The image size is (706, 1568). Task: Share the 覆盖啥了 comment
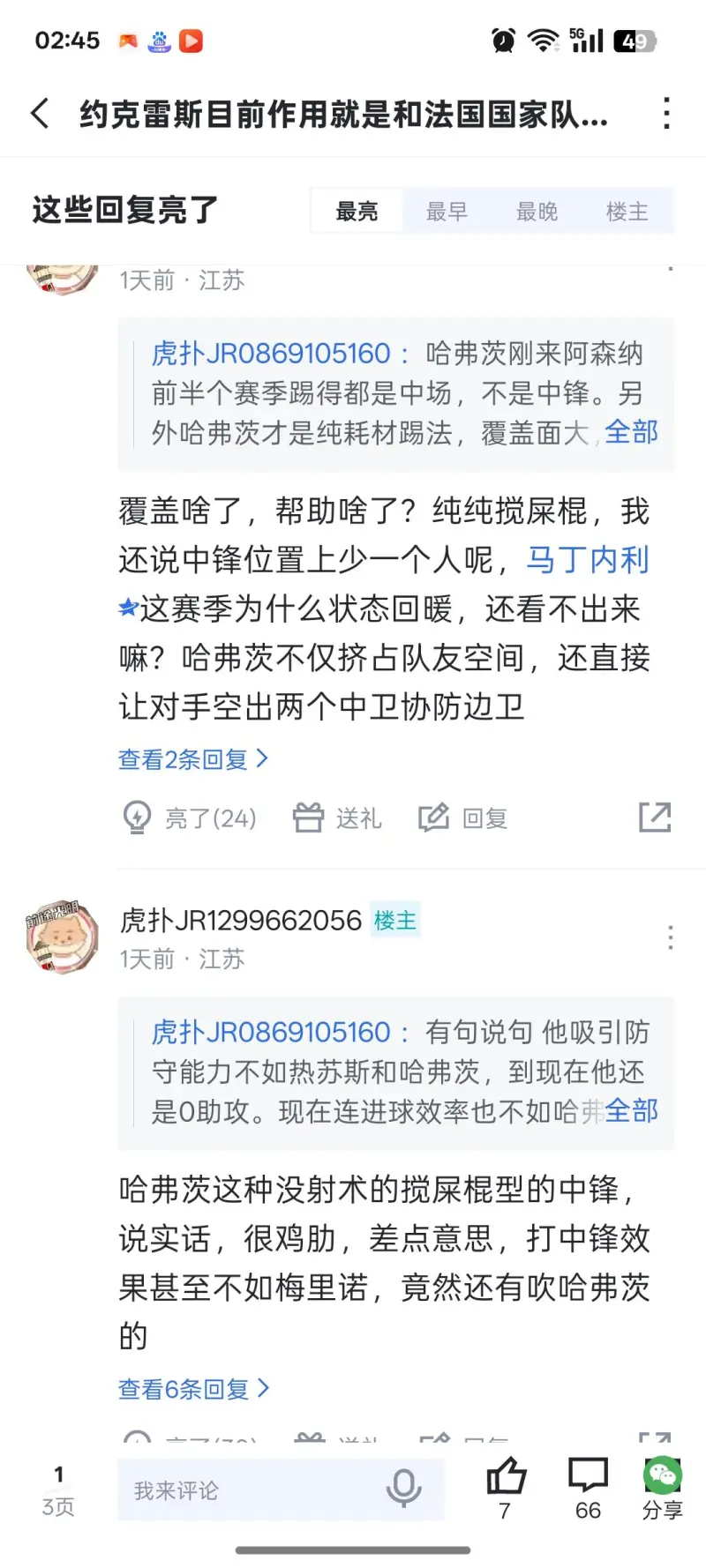click(x=655, y=818)
